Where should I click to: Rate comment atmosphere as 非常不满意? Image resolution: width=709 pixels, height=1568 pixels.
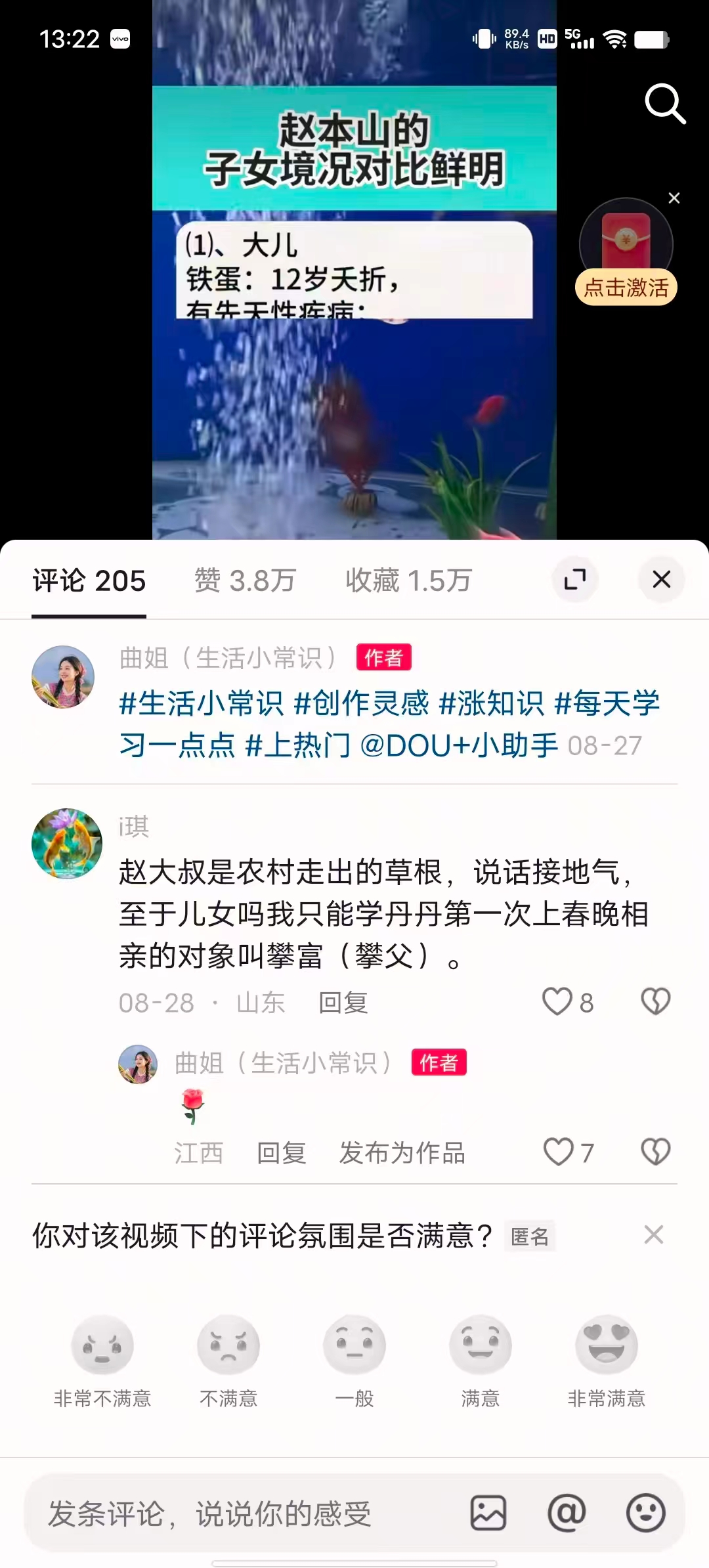coord(102,1345)
